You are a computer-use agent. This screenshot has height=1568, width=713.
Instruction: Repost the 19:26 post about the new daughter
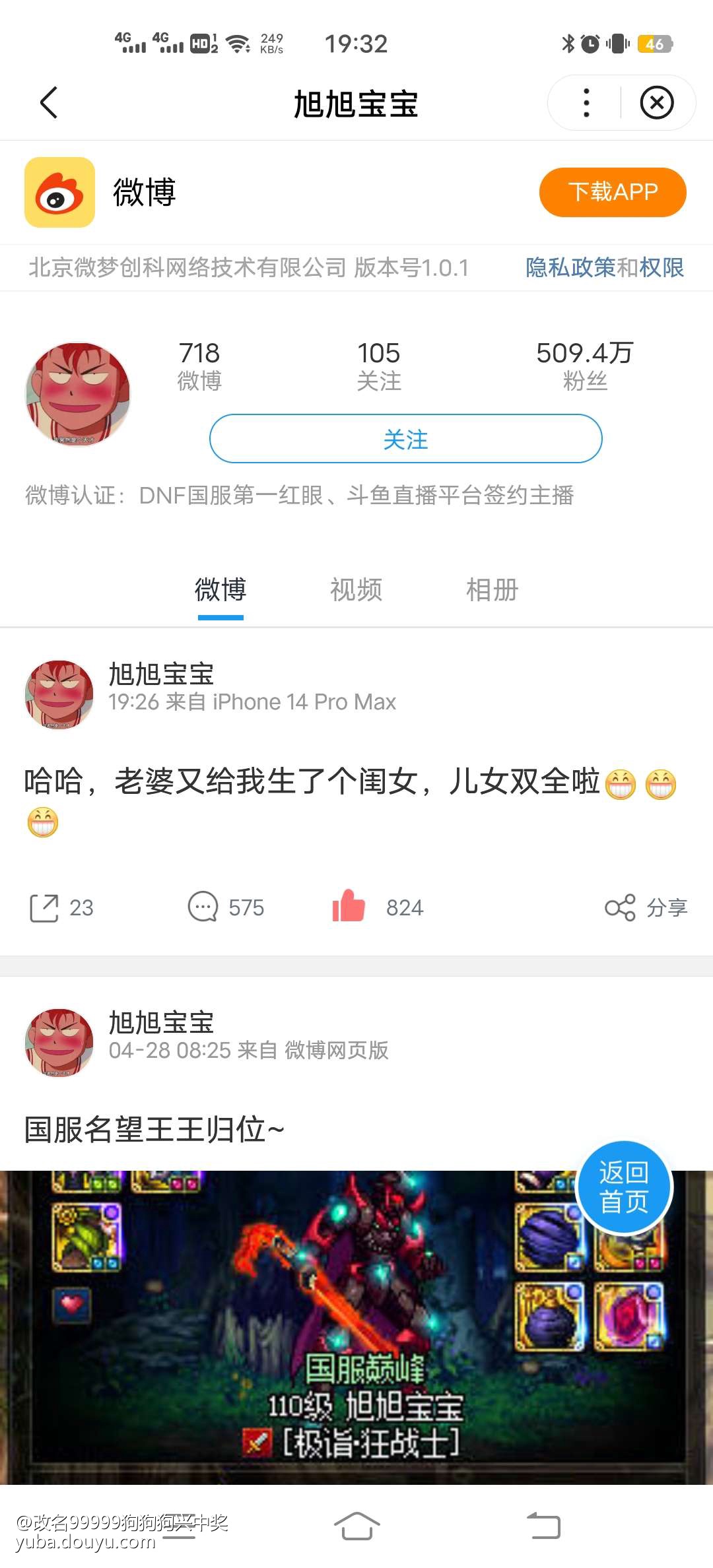61,908
